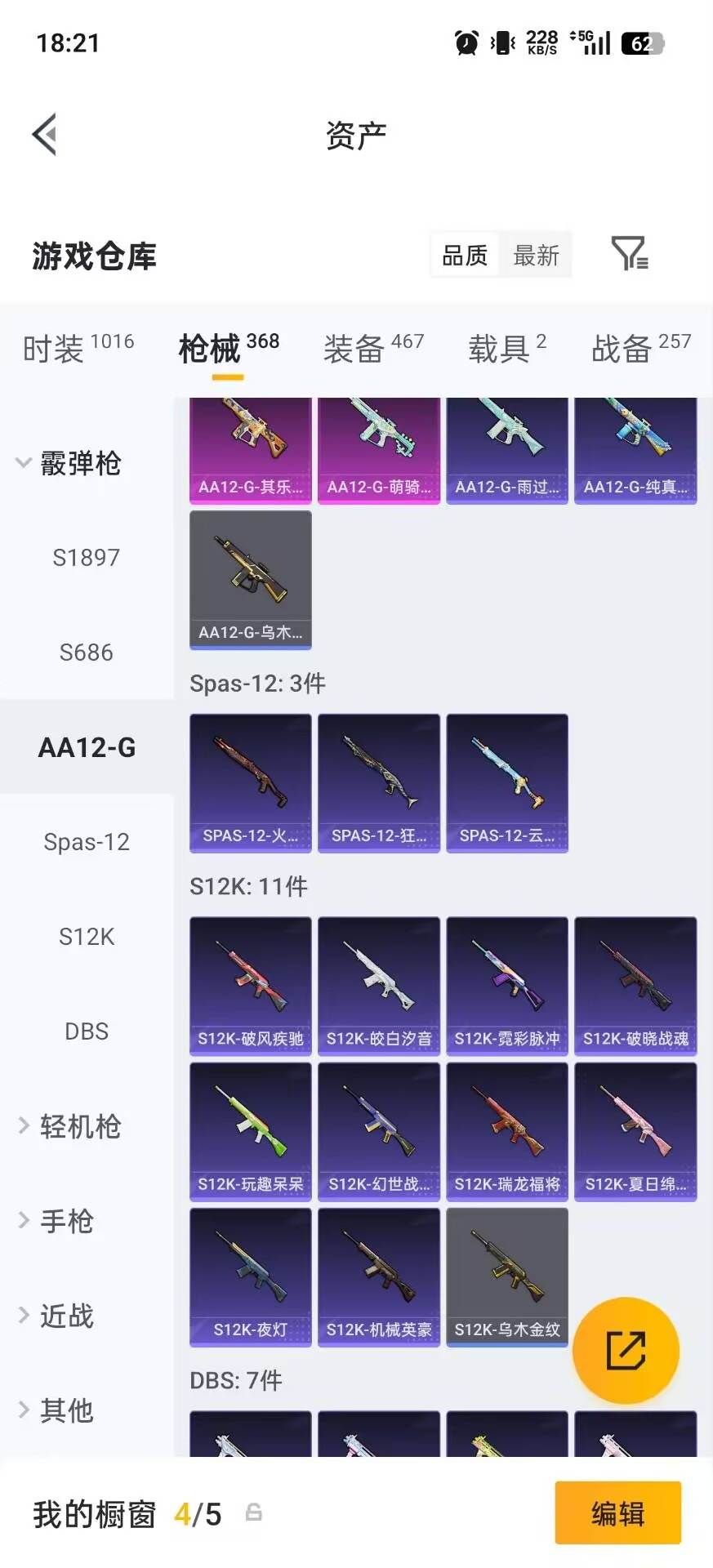This screenshot has width=713, height=1568.
Task: Expand the 轻机枪 category
Action: click(69, 1126)
